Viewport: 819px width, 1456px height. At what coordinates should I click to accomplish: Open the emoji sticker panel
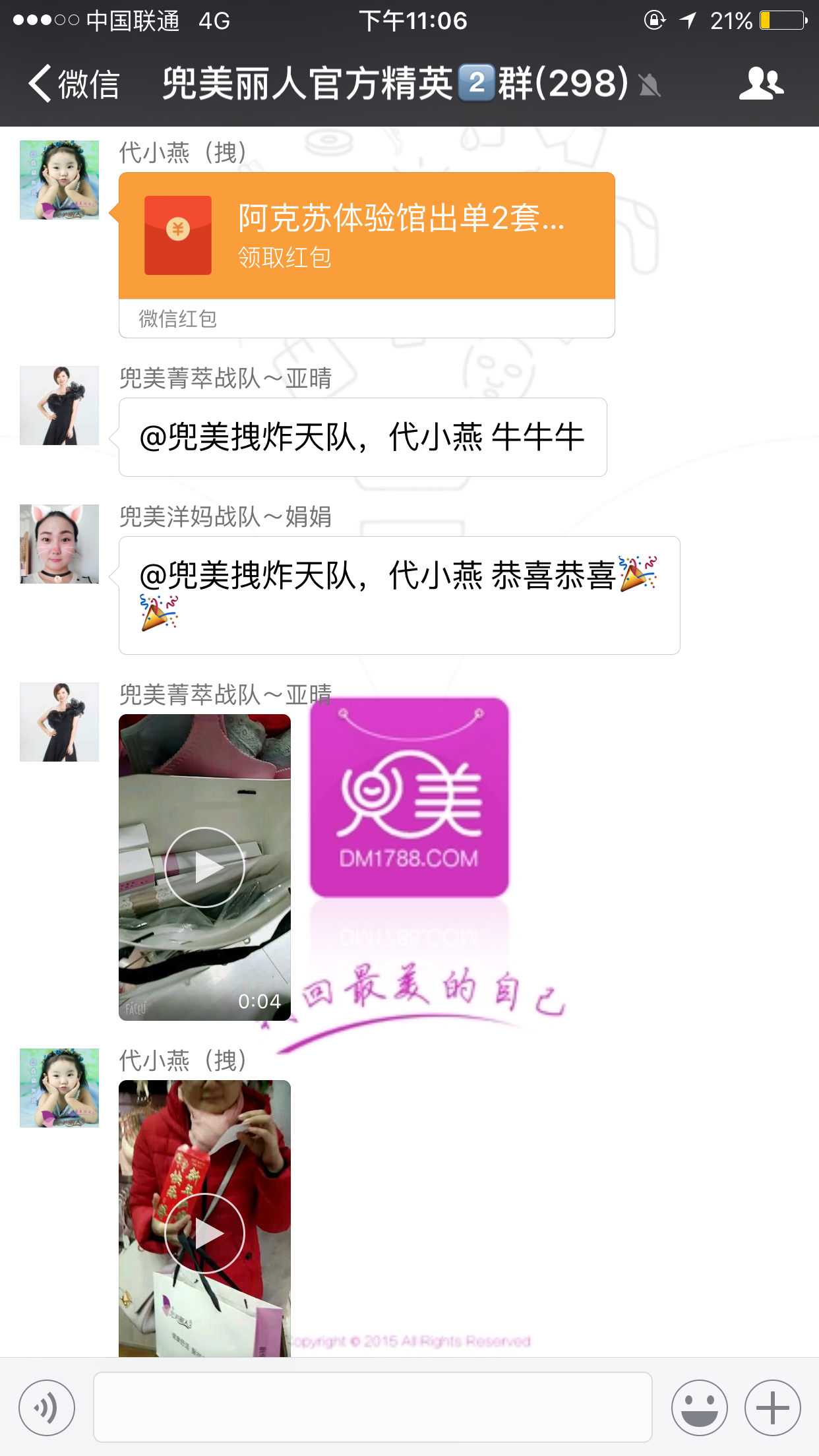[699, 1407]
